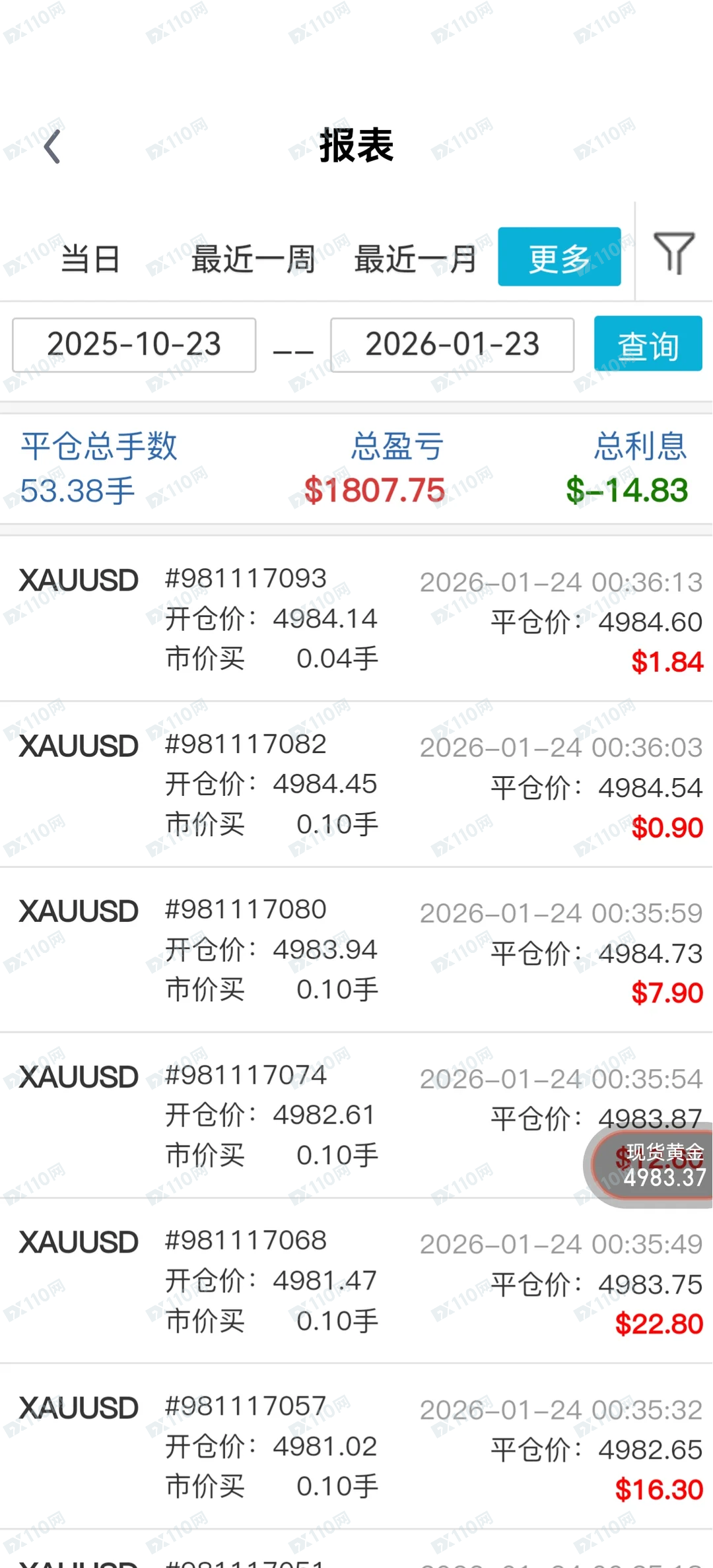The width and height of the screenshot is (713, 1568).
Task: Tap the 更多 date range option
Action: click(559, 257)
